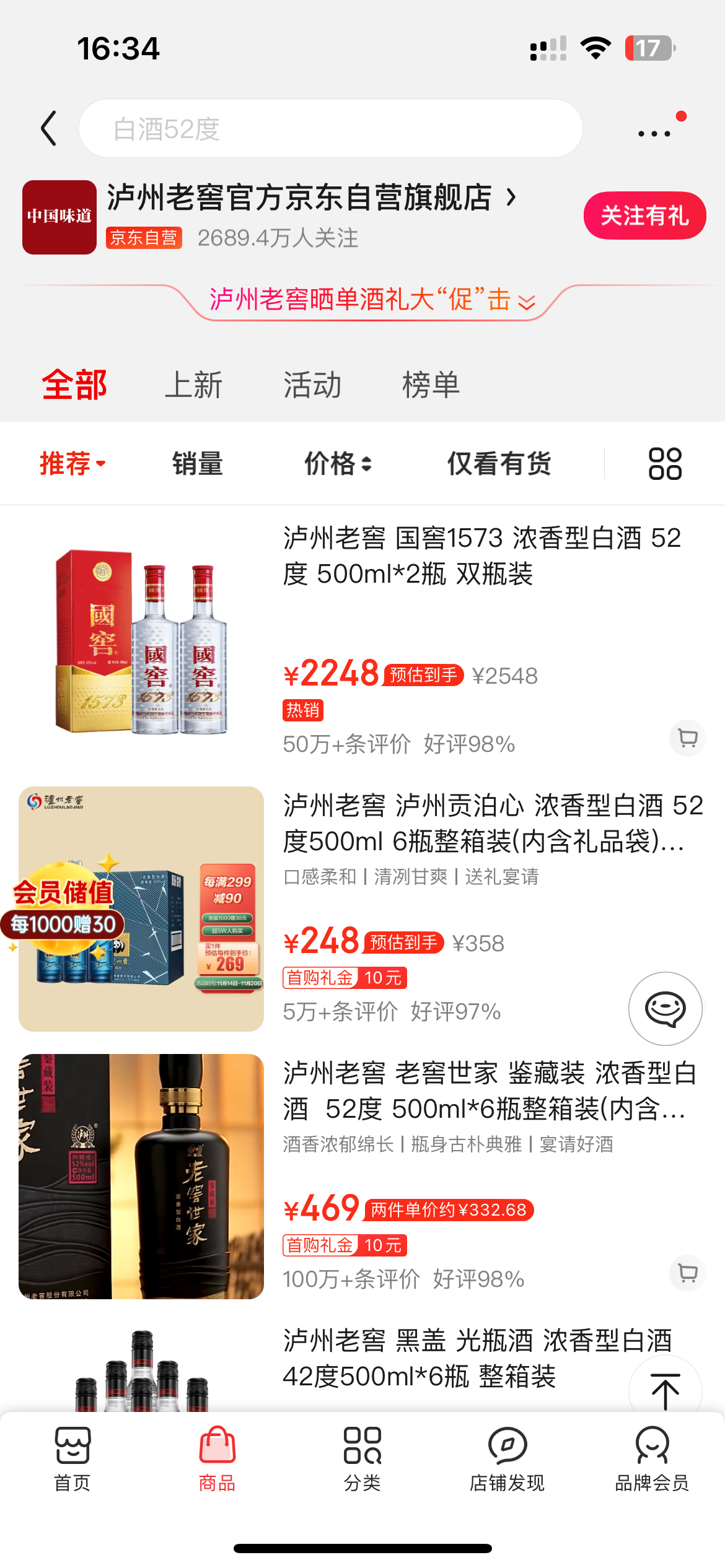Sort products by 销量
The image size is (725, 1568).
coord(198,464)
